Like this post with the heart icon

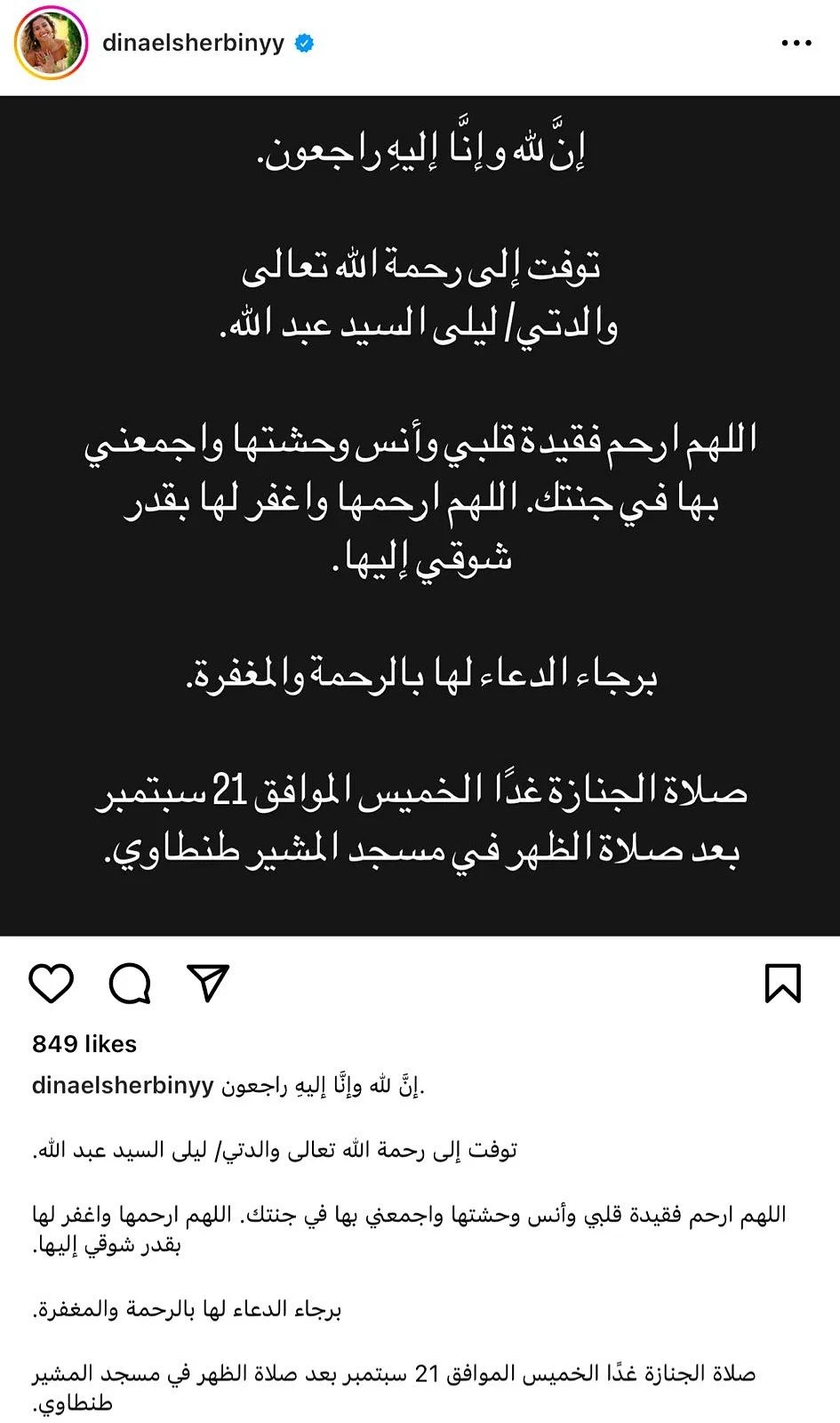click(x=52, y=983)
